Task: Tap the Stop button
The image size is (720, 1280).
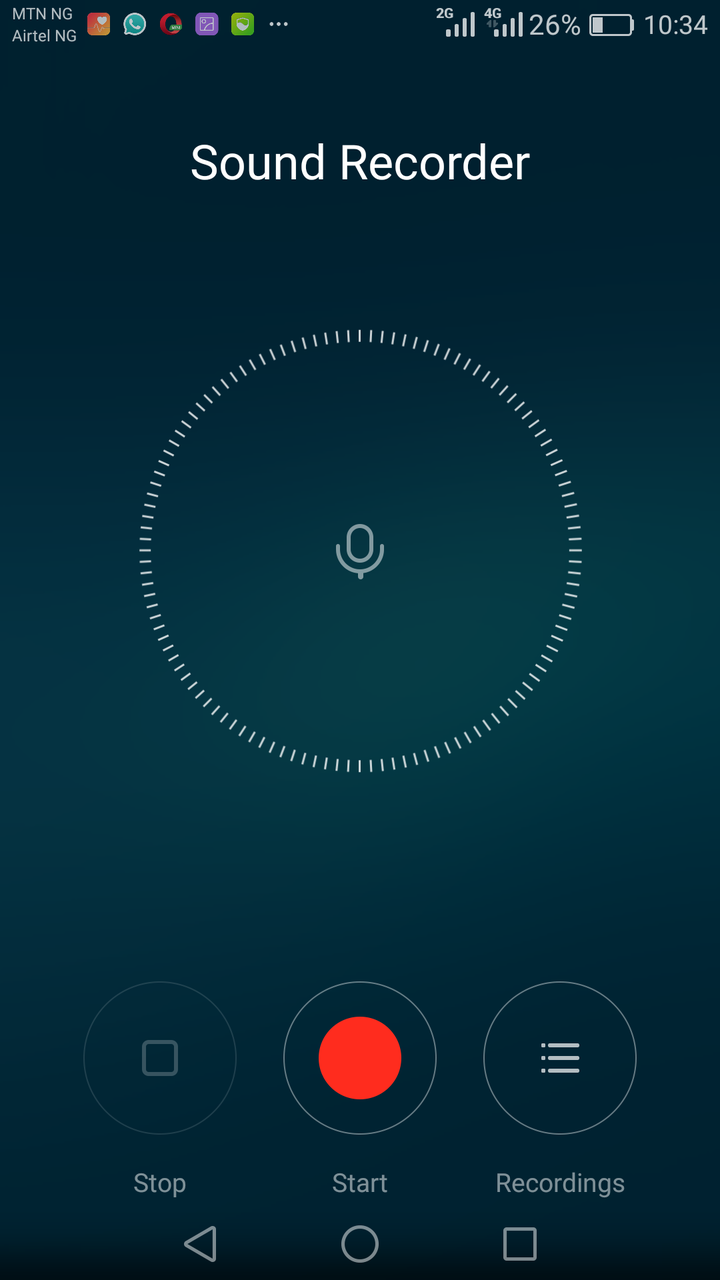Action: (x=160, y=1058)
